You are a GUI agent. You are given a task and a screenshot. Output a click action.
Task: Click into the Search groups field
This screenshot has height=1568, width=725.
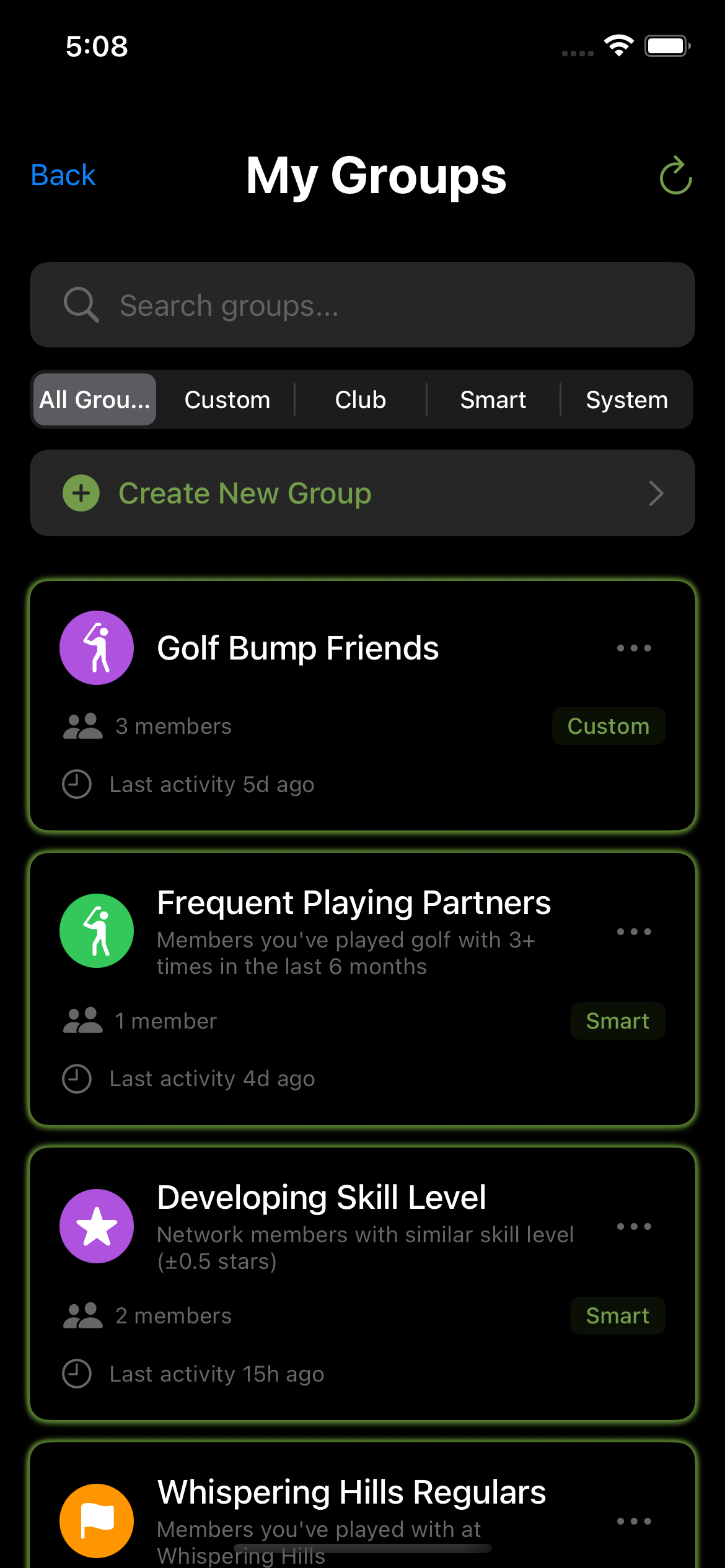[362, 305]
